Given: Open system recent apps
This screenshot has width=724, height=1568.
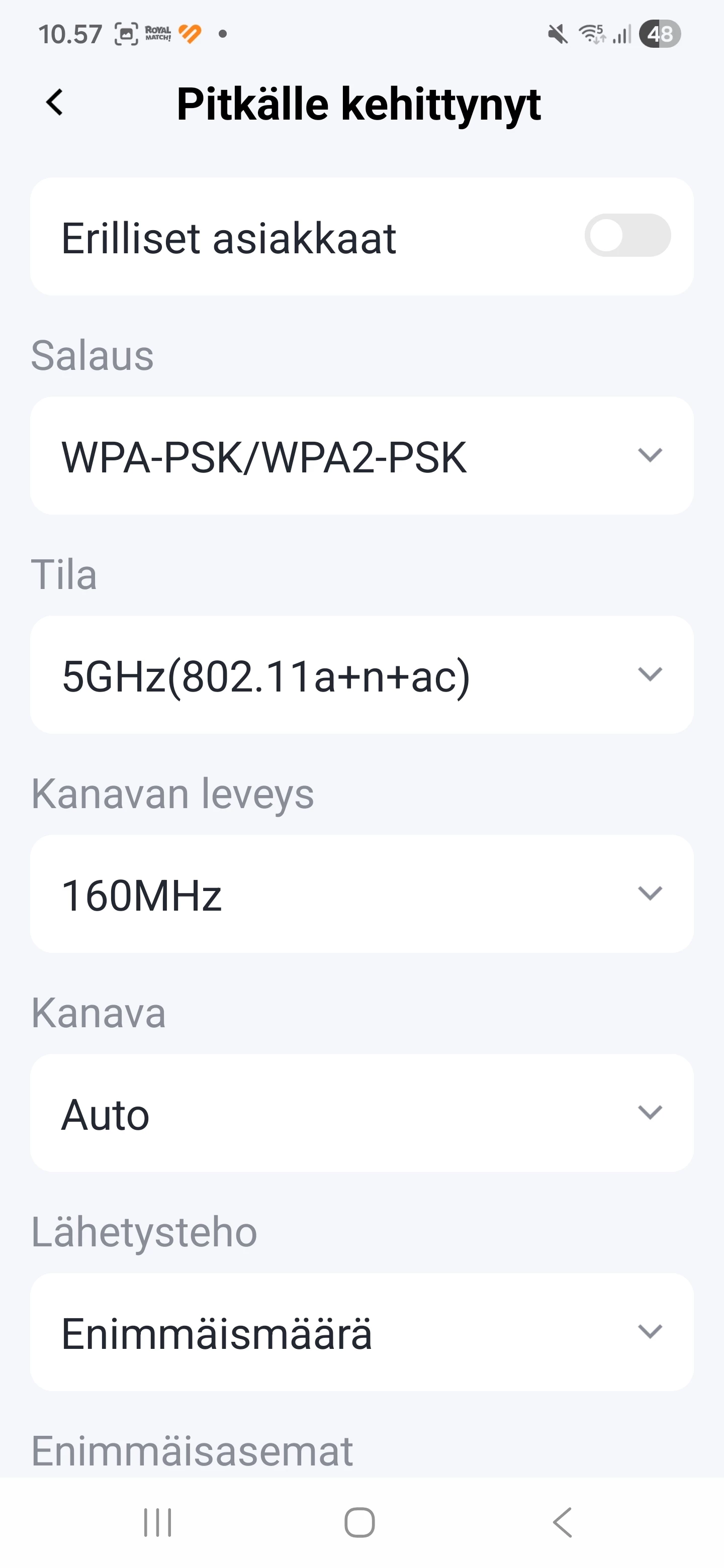Looking at the screenshot, I should [x=158, y=1523].
